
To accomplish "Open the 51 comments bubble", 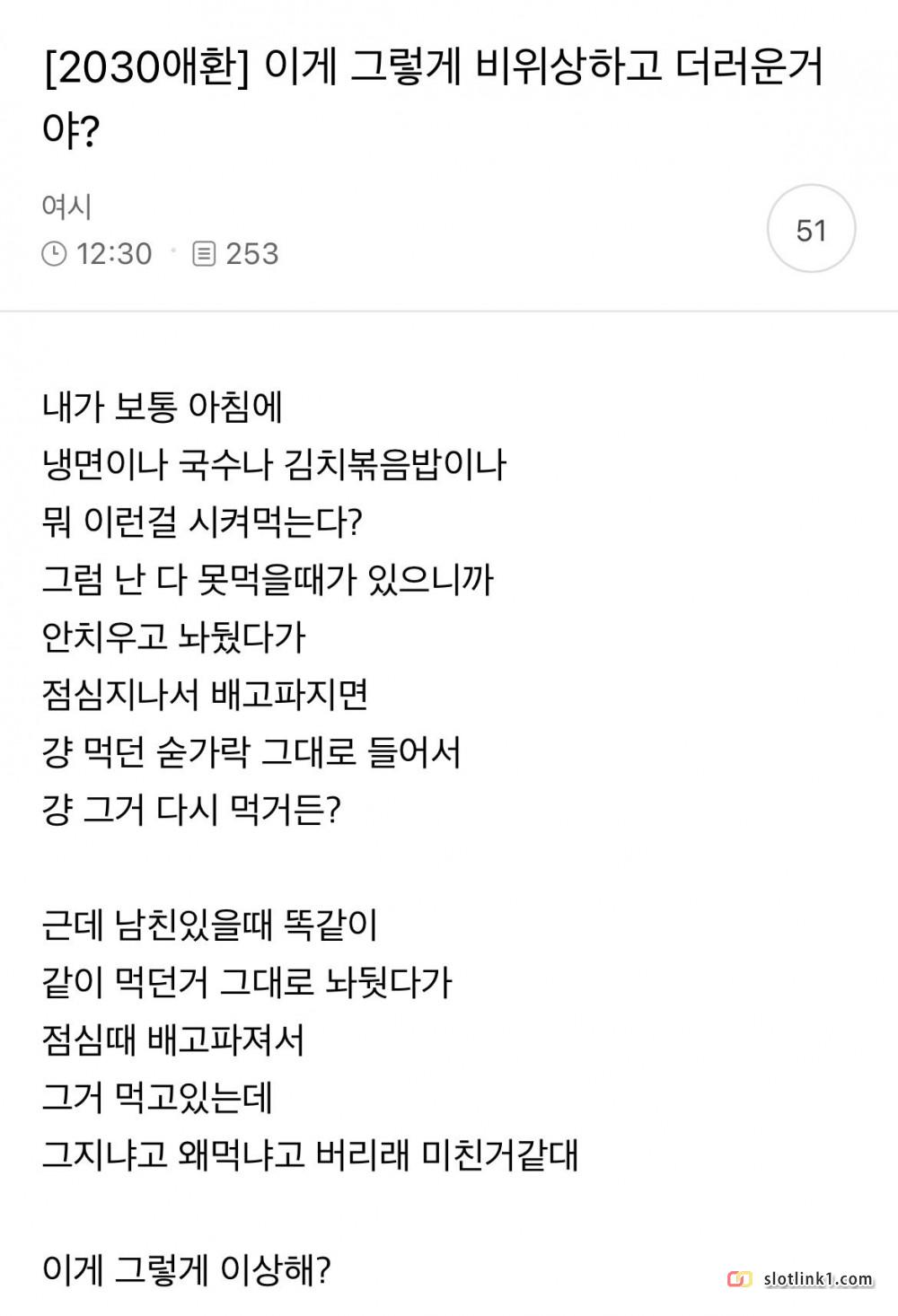I will pos(811,230).
